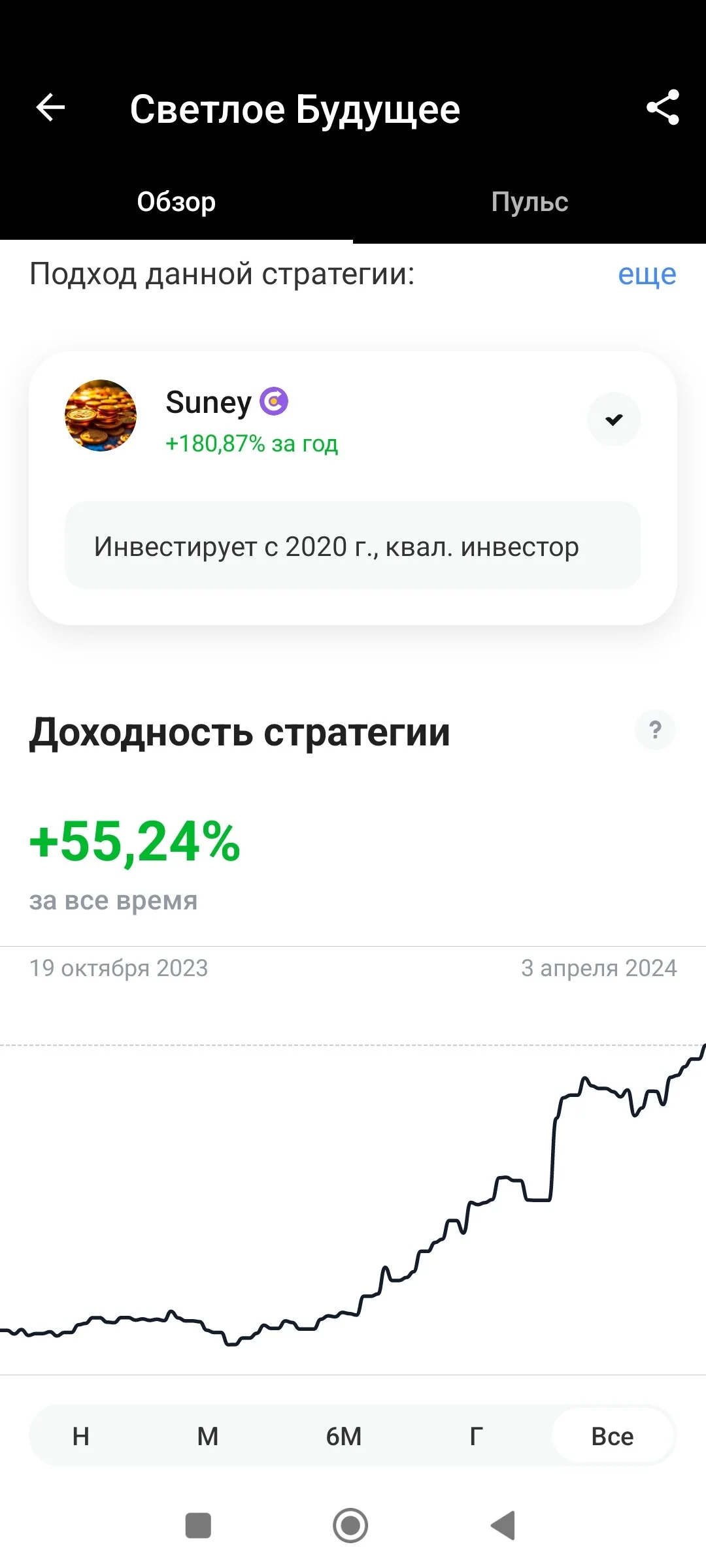
Task: Open Suney's profile avatar
Action: click(101, 416)
